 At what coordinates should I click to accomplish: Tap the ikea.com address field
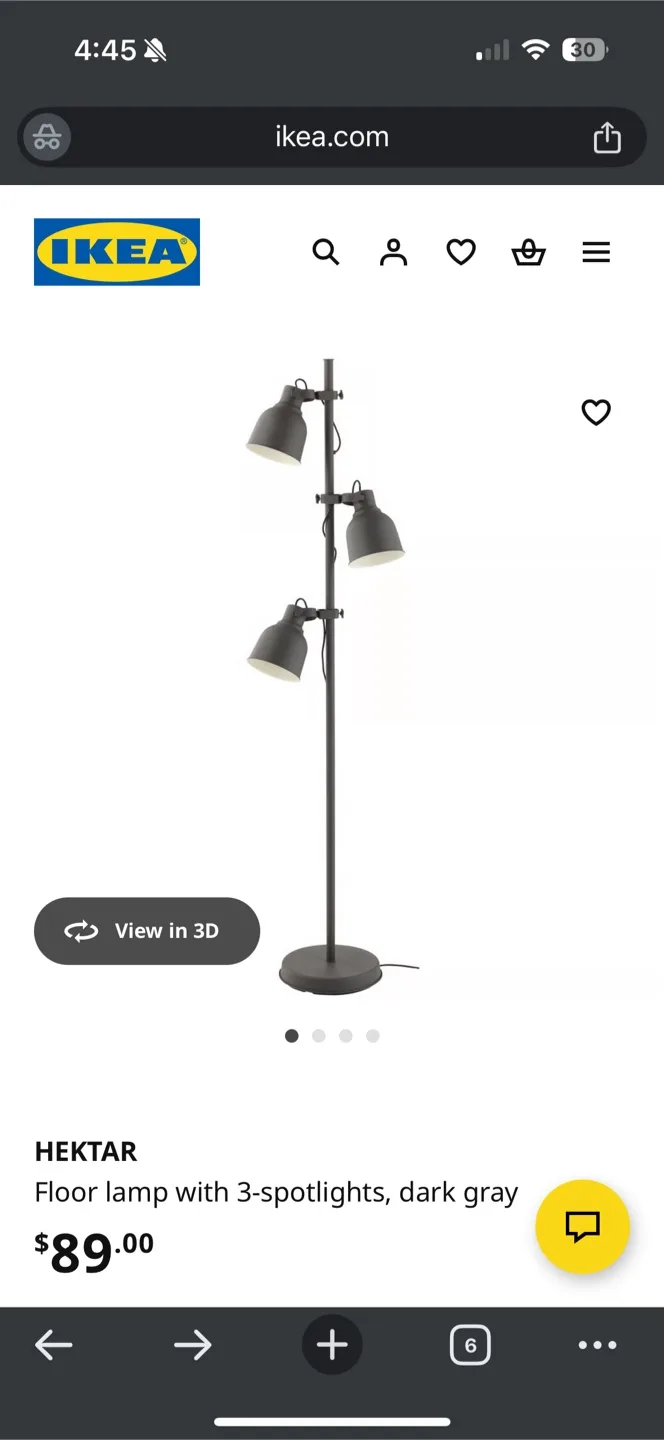coord(332,137)
